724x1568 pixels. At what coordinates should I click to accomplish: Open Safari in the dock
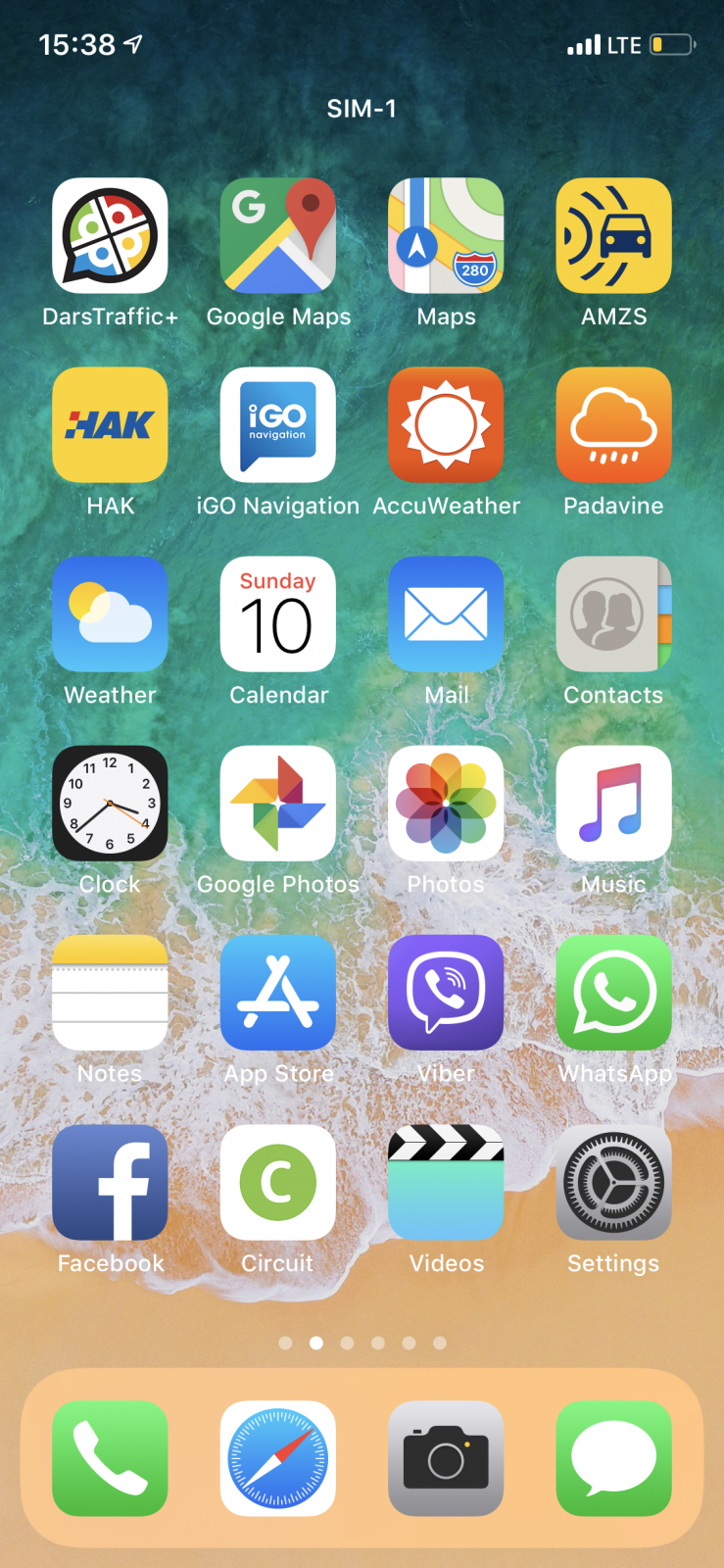coord(278,1458)
